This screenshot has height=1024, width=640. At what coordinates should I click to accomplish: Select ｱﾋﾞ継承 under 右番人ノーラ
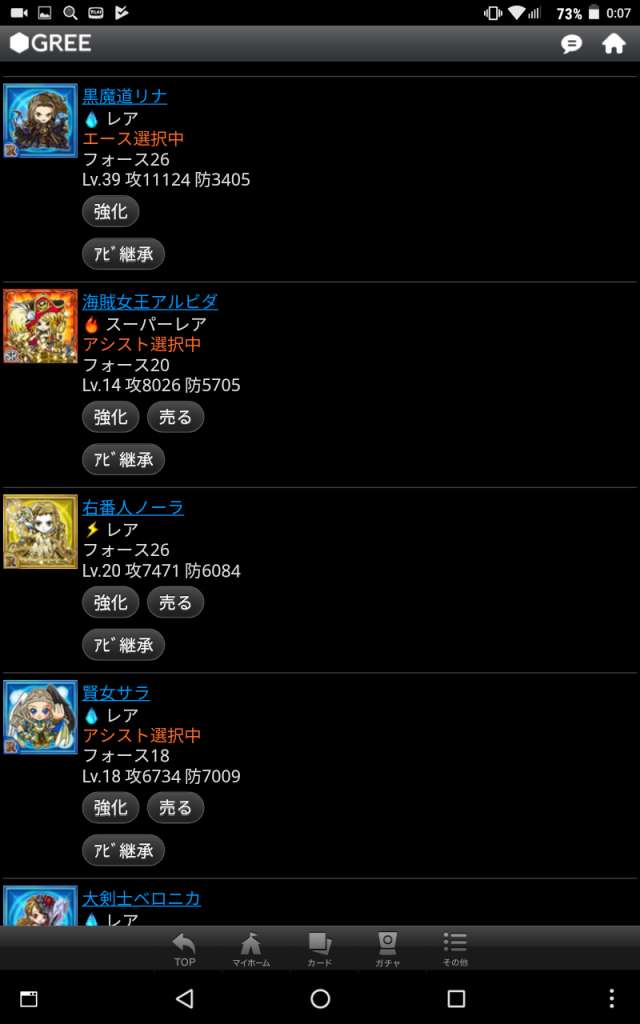point(123,645)
